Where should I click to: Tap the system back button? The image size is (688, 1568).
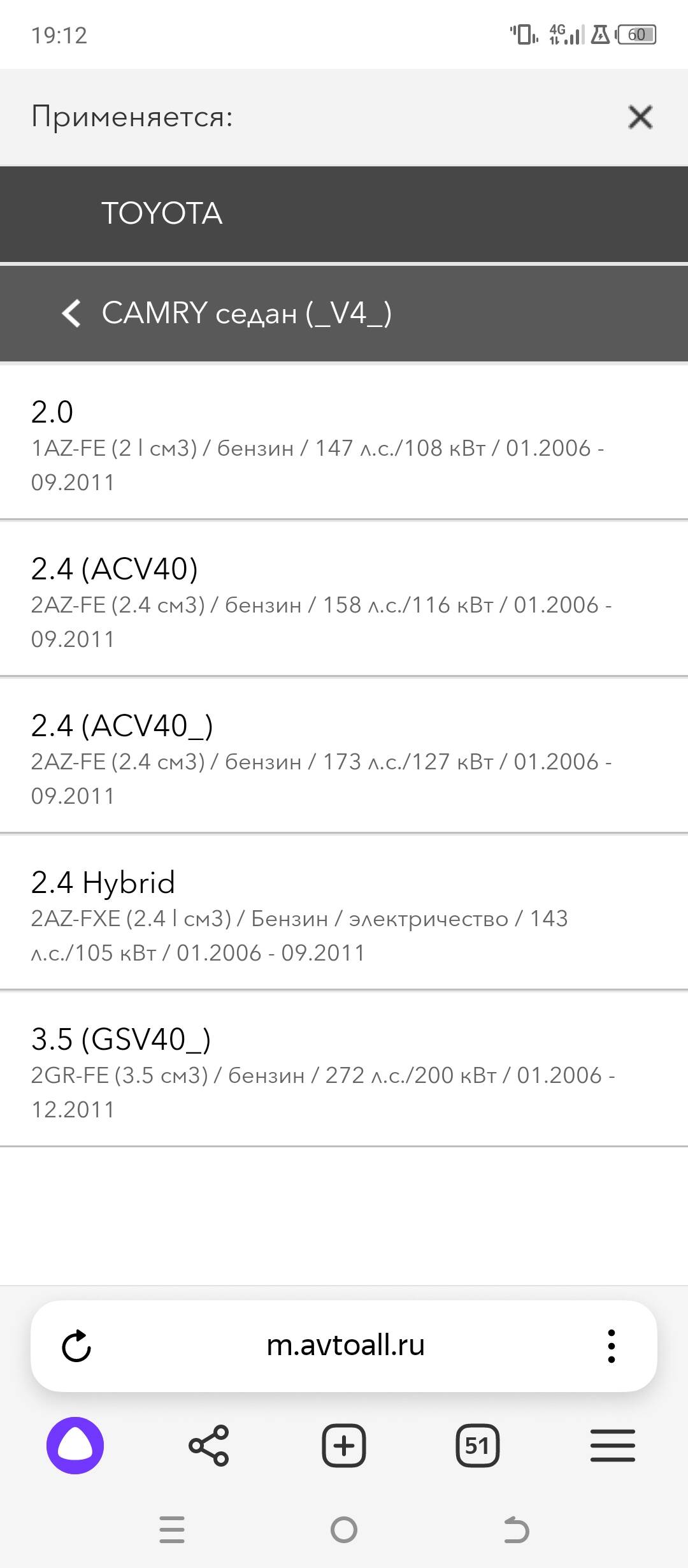coord(516,1529)
